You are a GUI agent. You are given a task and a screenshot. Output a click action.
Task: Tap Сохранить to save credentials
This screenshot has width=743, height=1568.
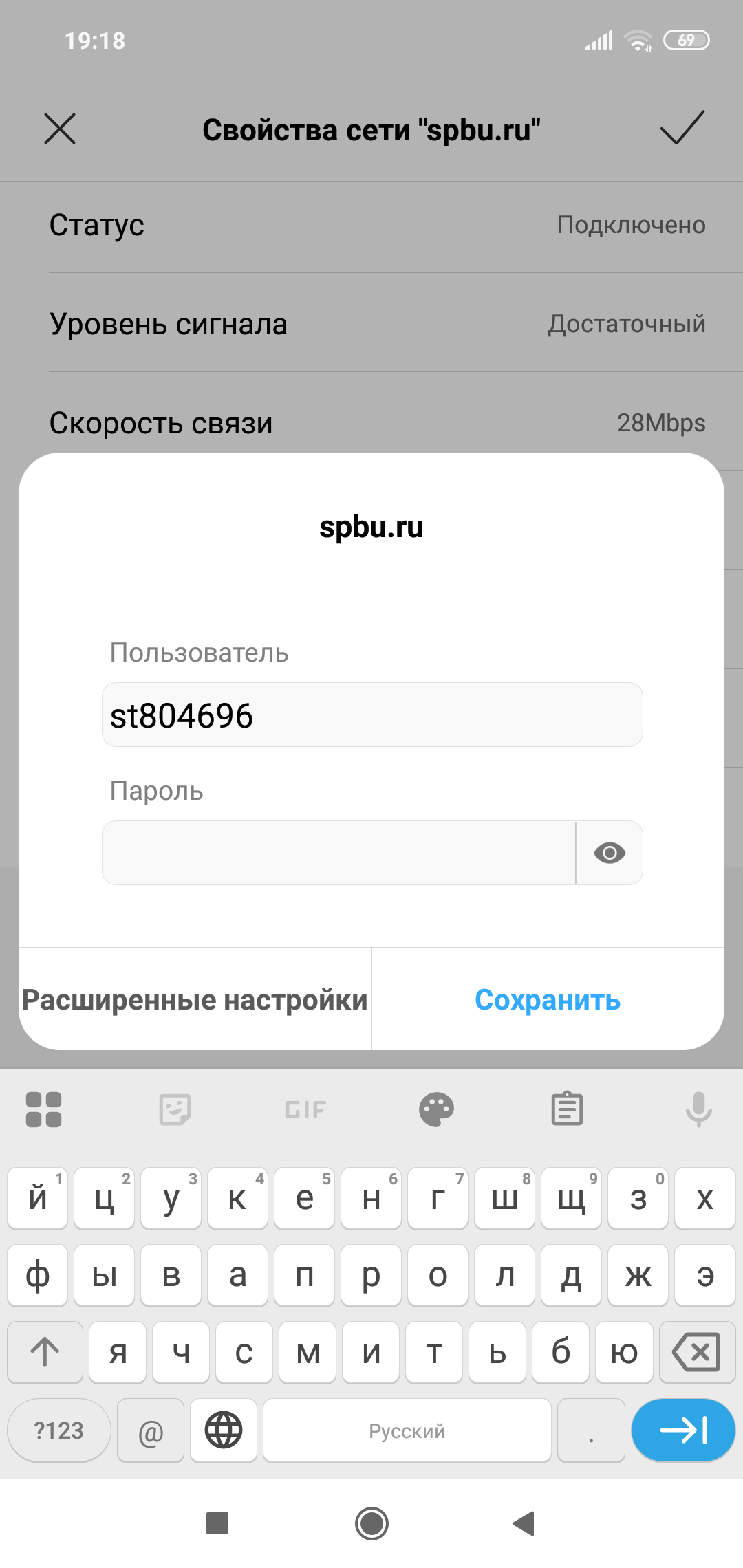coord(548,999)
